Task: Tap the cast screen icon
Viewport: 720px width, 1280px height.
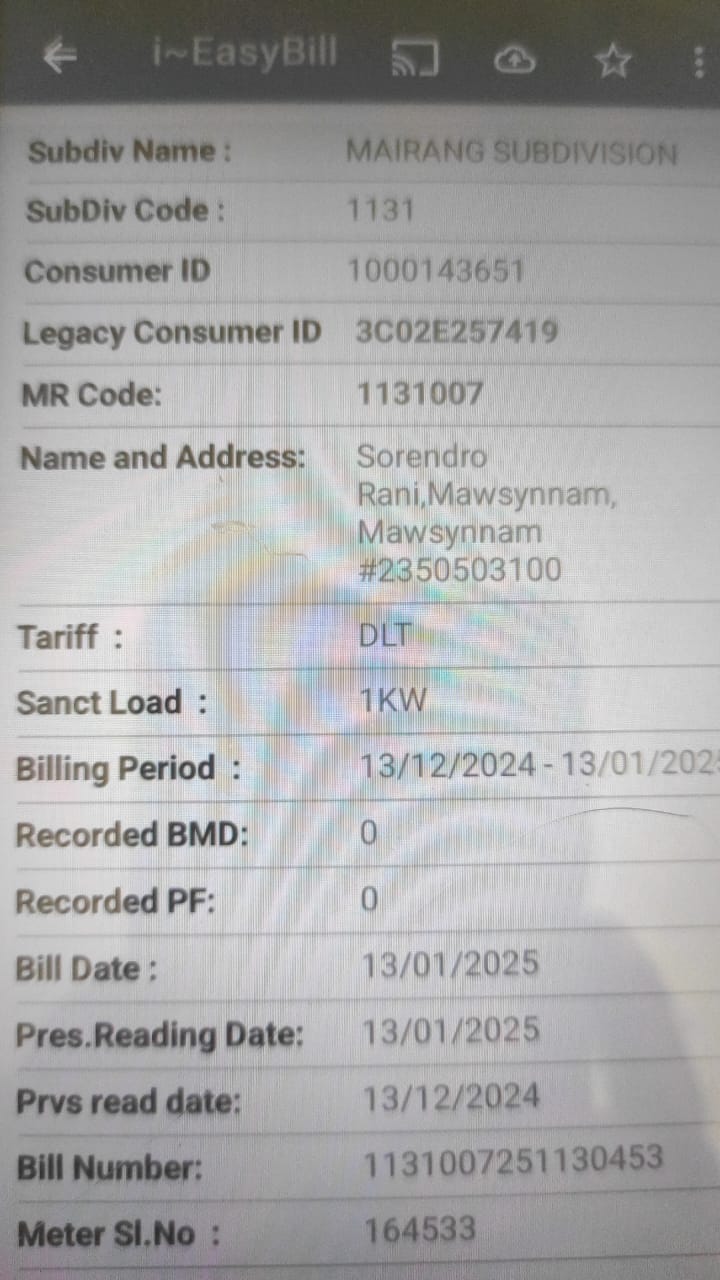Action: pos(414,59)
